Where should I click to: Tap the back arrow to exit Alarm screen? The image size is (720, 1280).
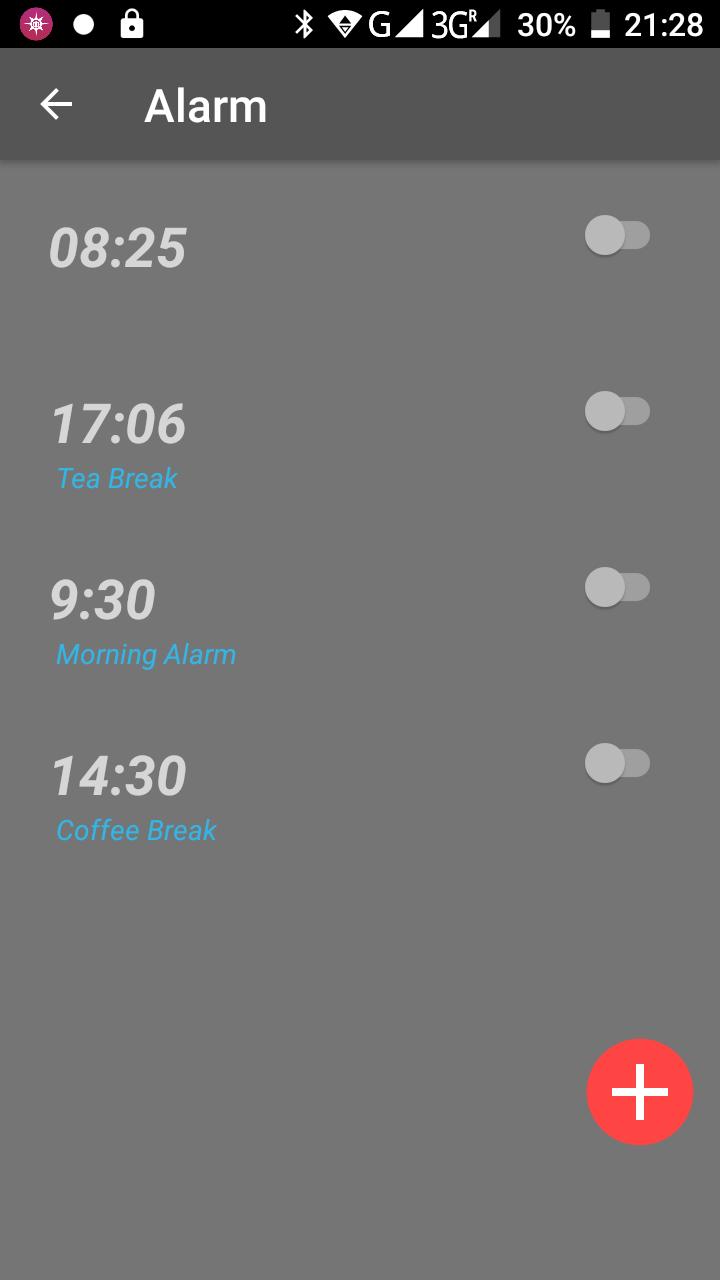pos(55,103)
